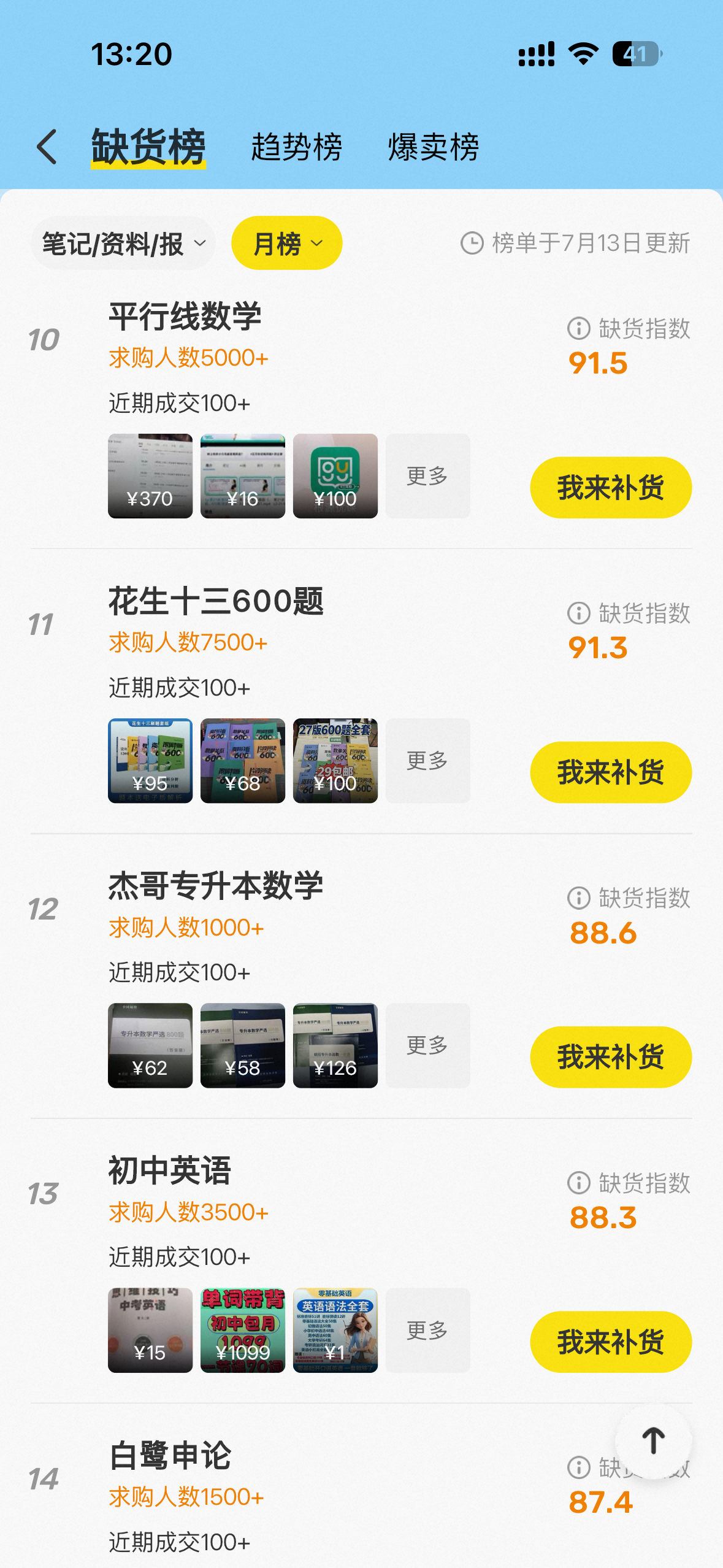
Task: Jump back to top with the arrow button
Action: point(654,1441)
